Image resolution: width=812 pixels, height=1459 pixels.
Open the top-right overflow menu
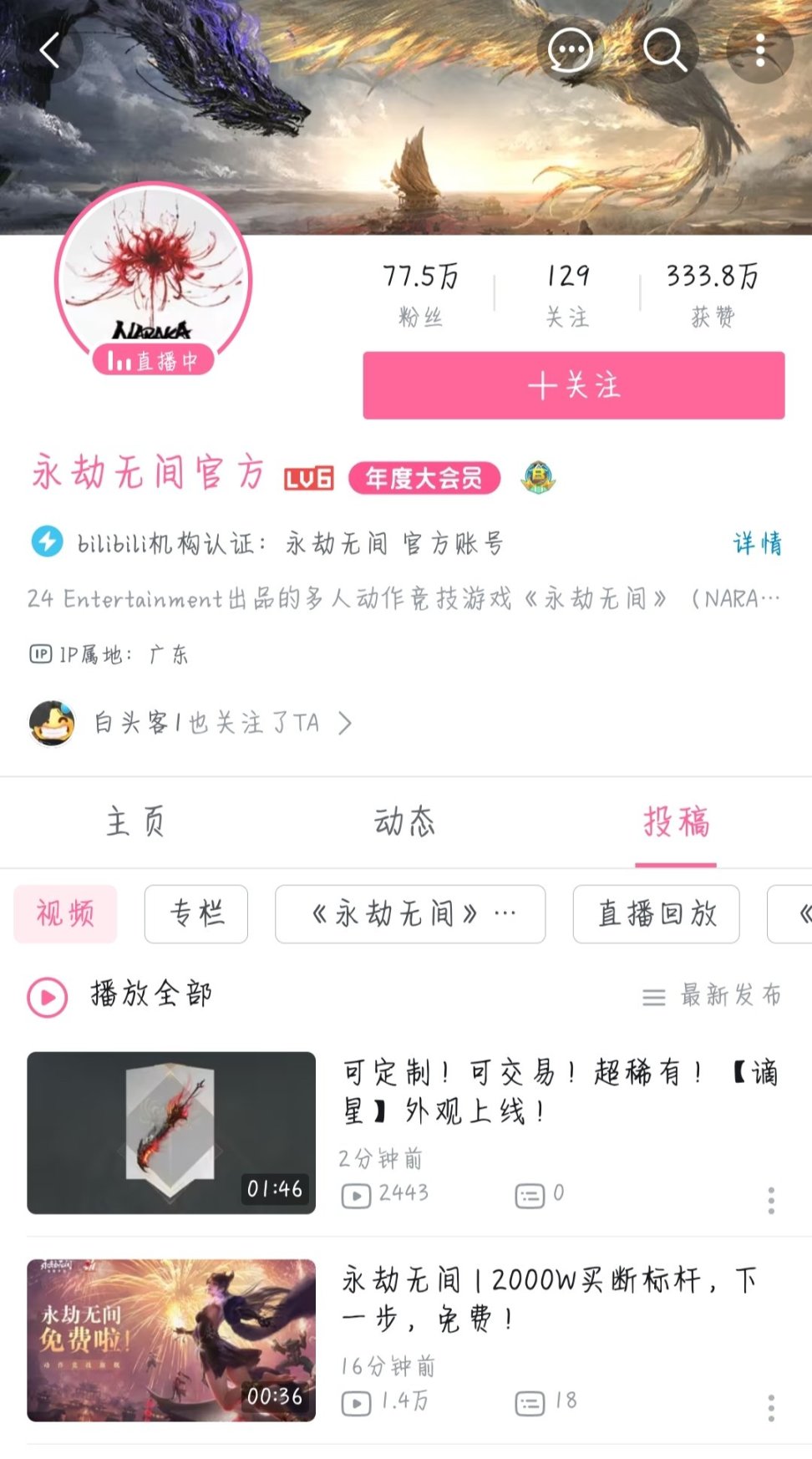759,50
